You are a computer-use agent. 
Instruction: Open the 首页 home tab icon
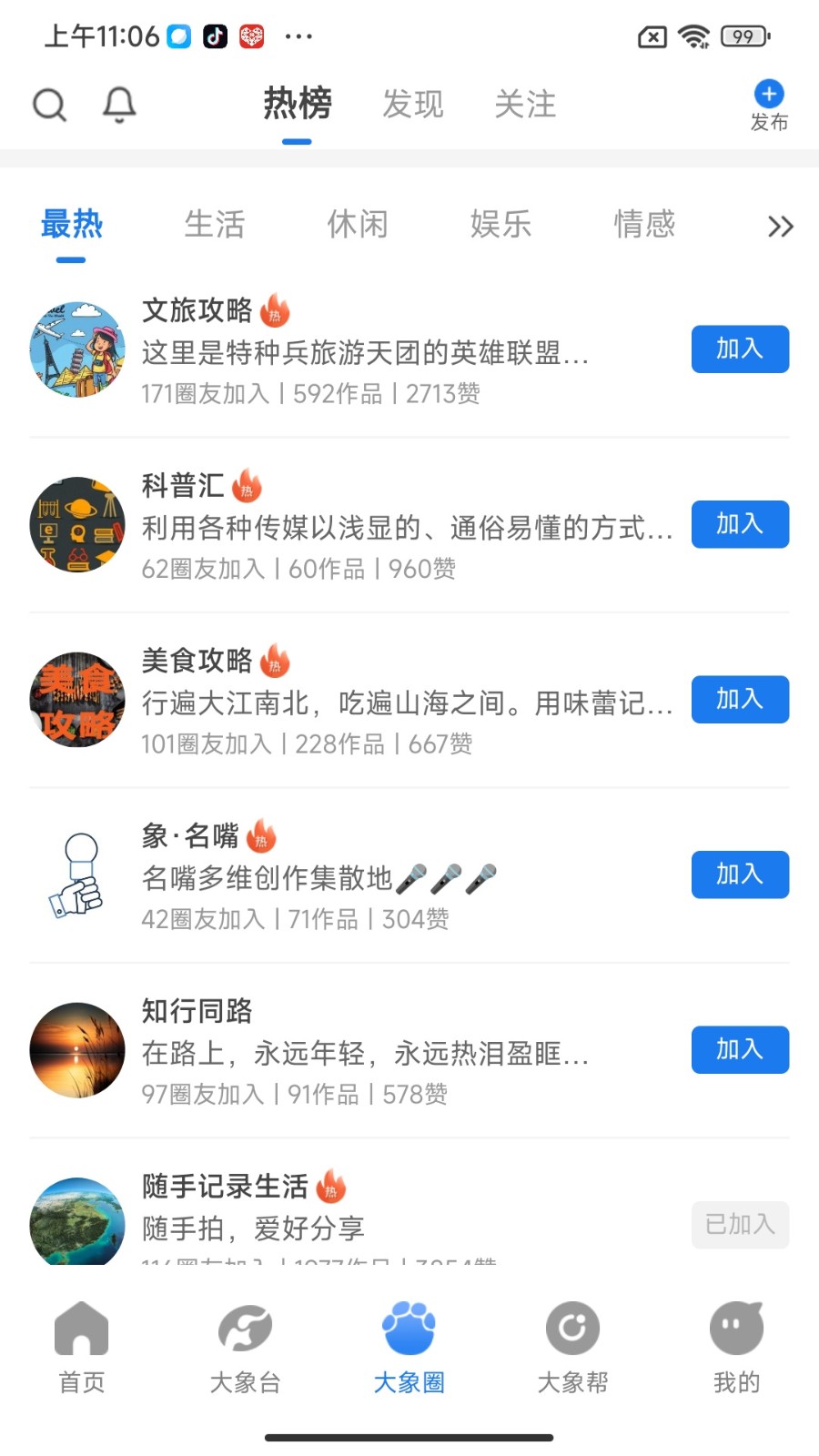[x=81, y=1330]
